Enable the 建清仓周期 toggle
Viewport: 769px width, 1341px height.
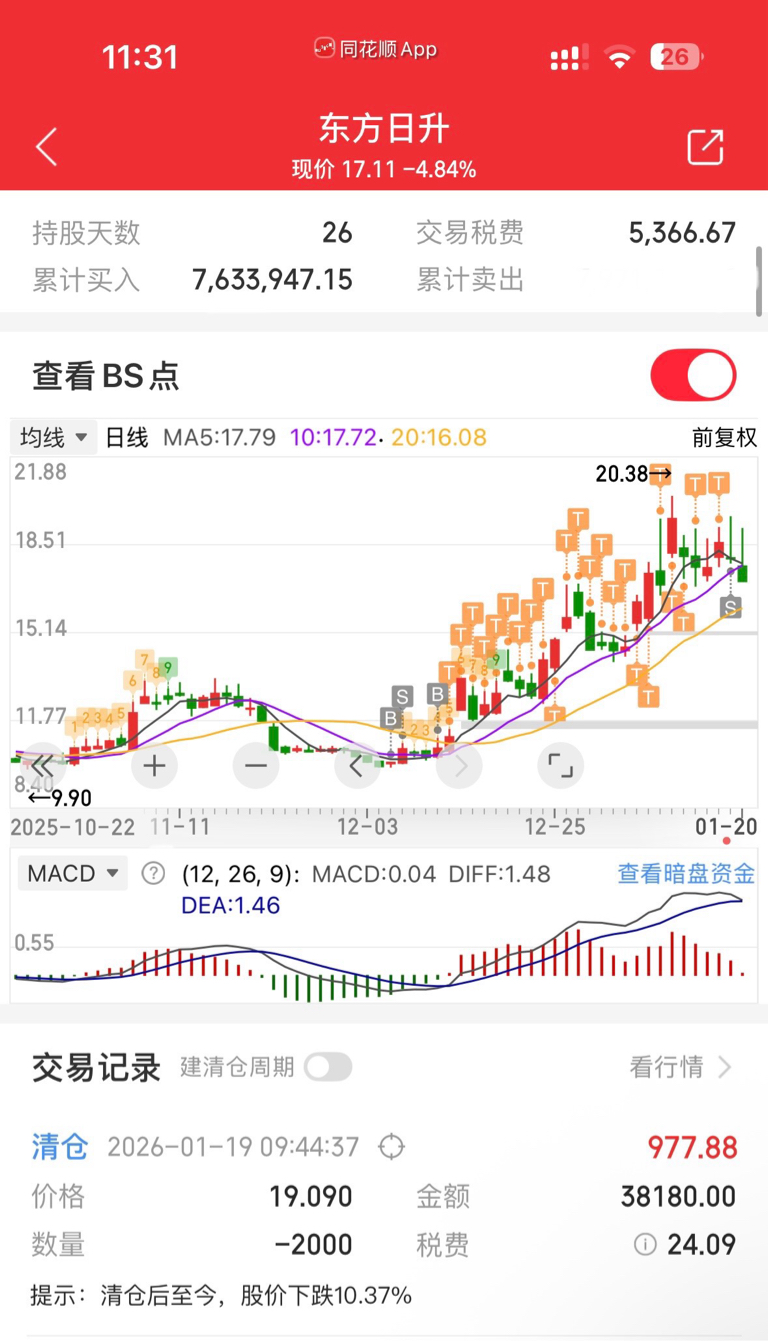[328, 1067]
